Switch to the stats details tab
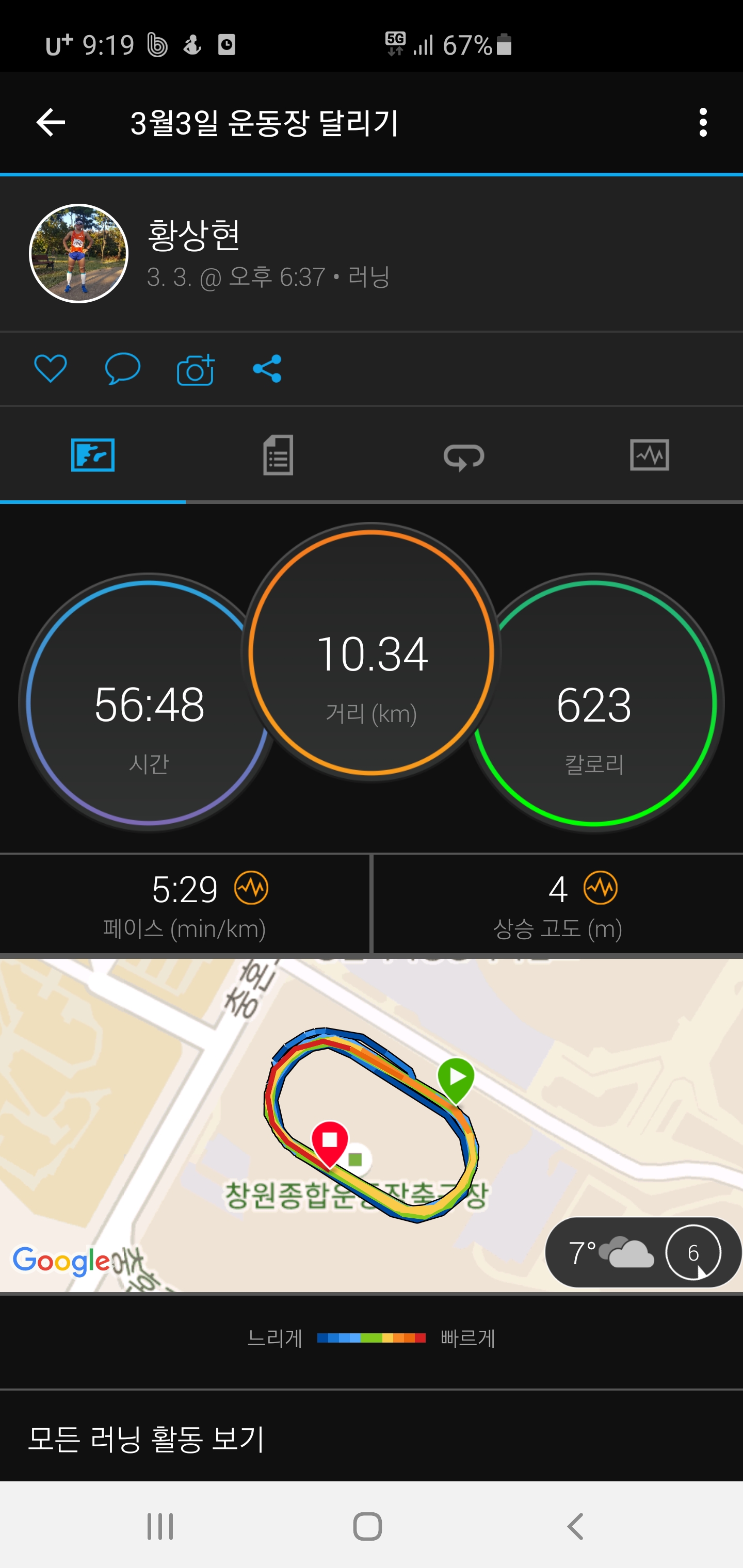The width and height of the screenshot is (743, 1568). tap(278, 455)
